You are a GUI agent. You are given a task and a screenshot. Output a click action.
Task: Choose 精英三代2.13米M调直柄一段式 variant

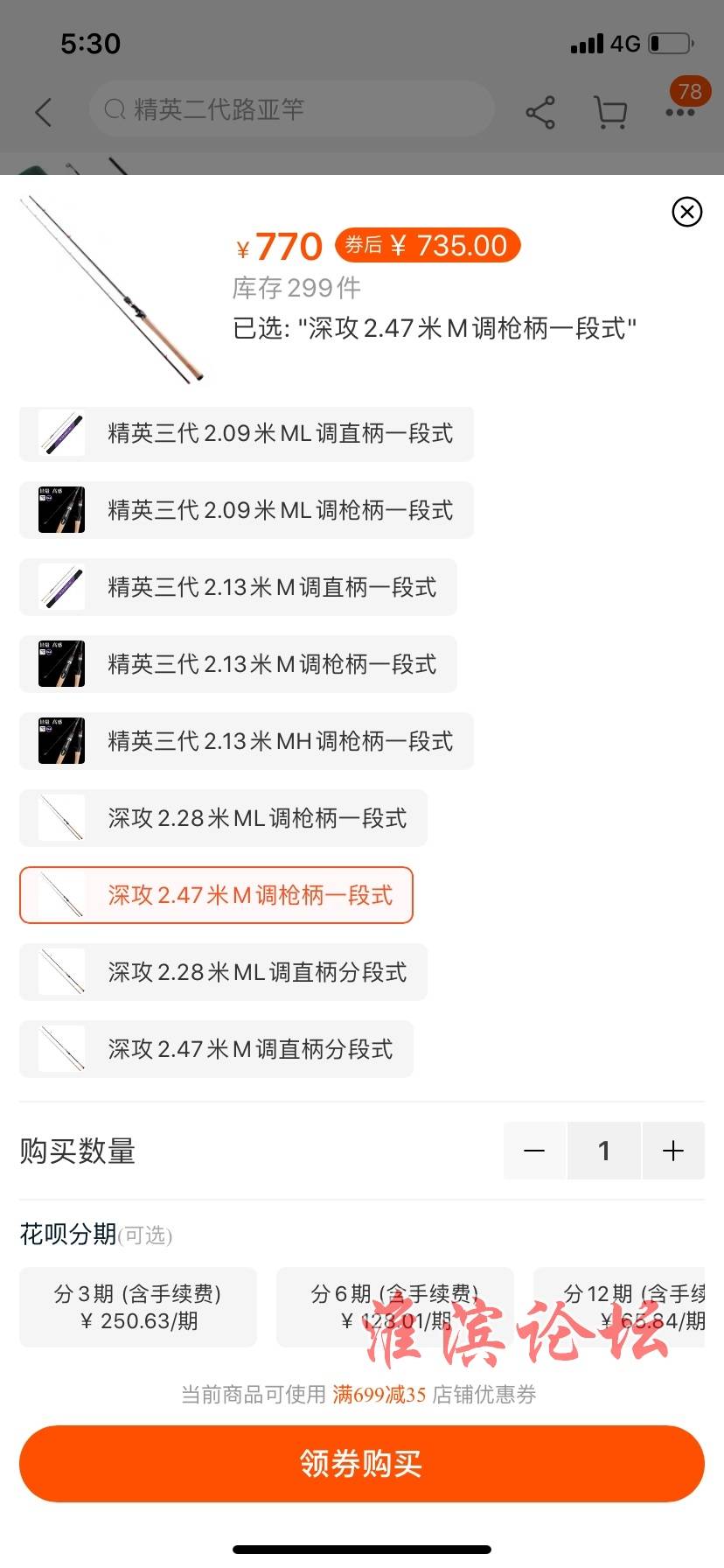coord(238,588)
